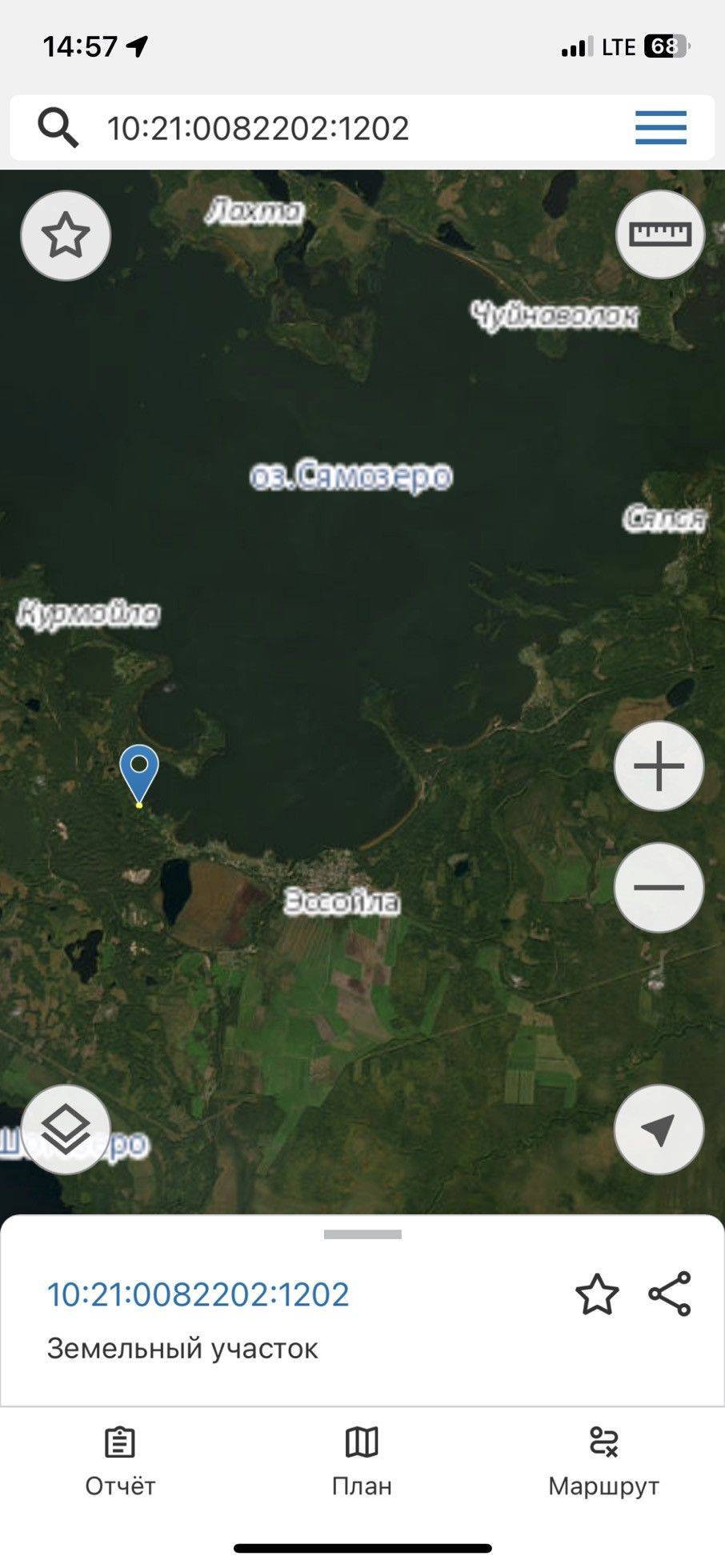This screenshot has height=1568, width=725.
Task: Open the Отчёт report tab
Action: [x=120, y=1462]
